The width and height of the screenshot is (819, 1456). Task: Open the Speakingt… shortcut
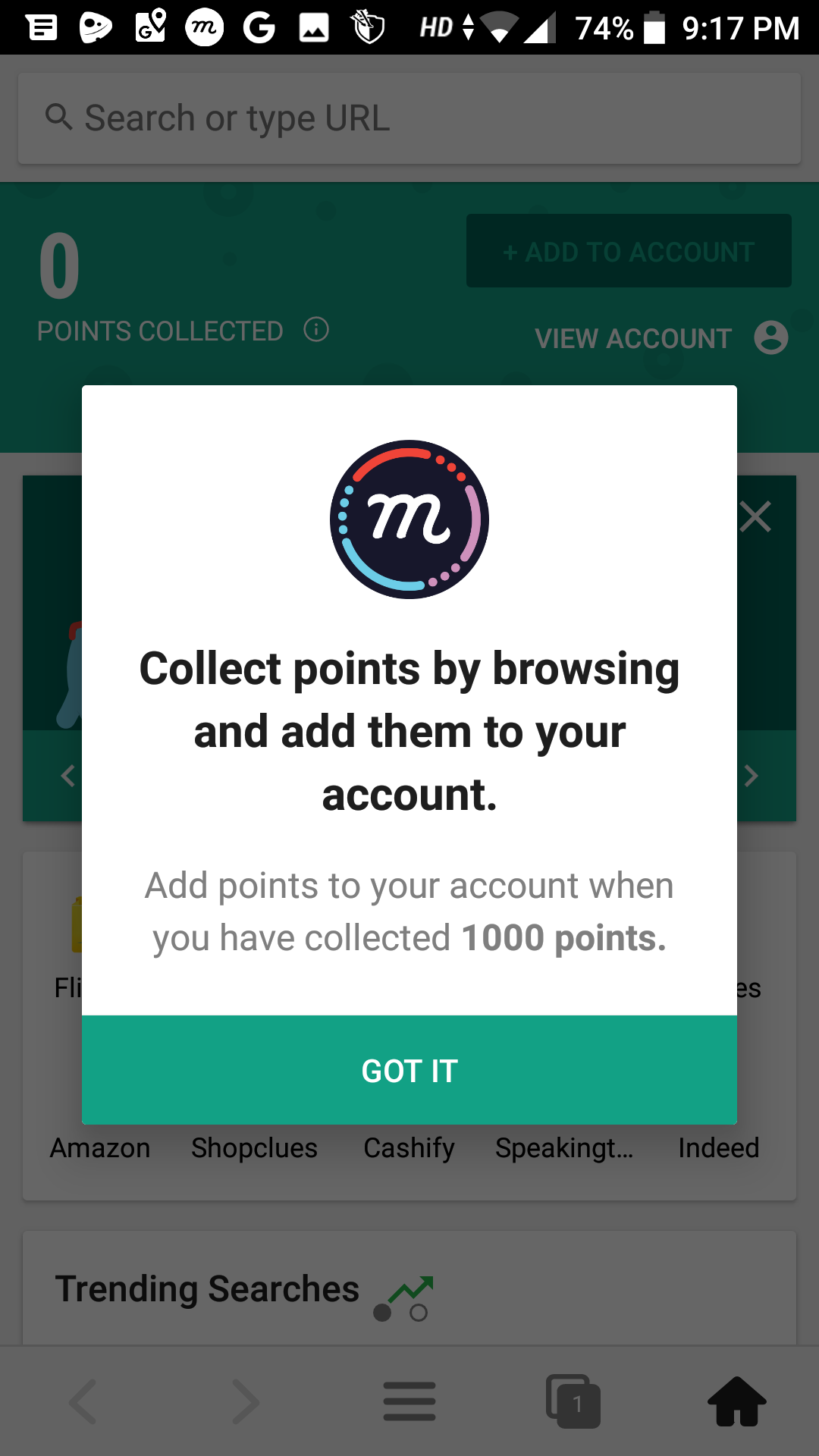point(564,1147)
